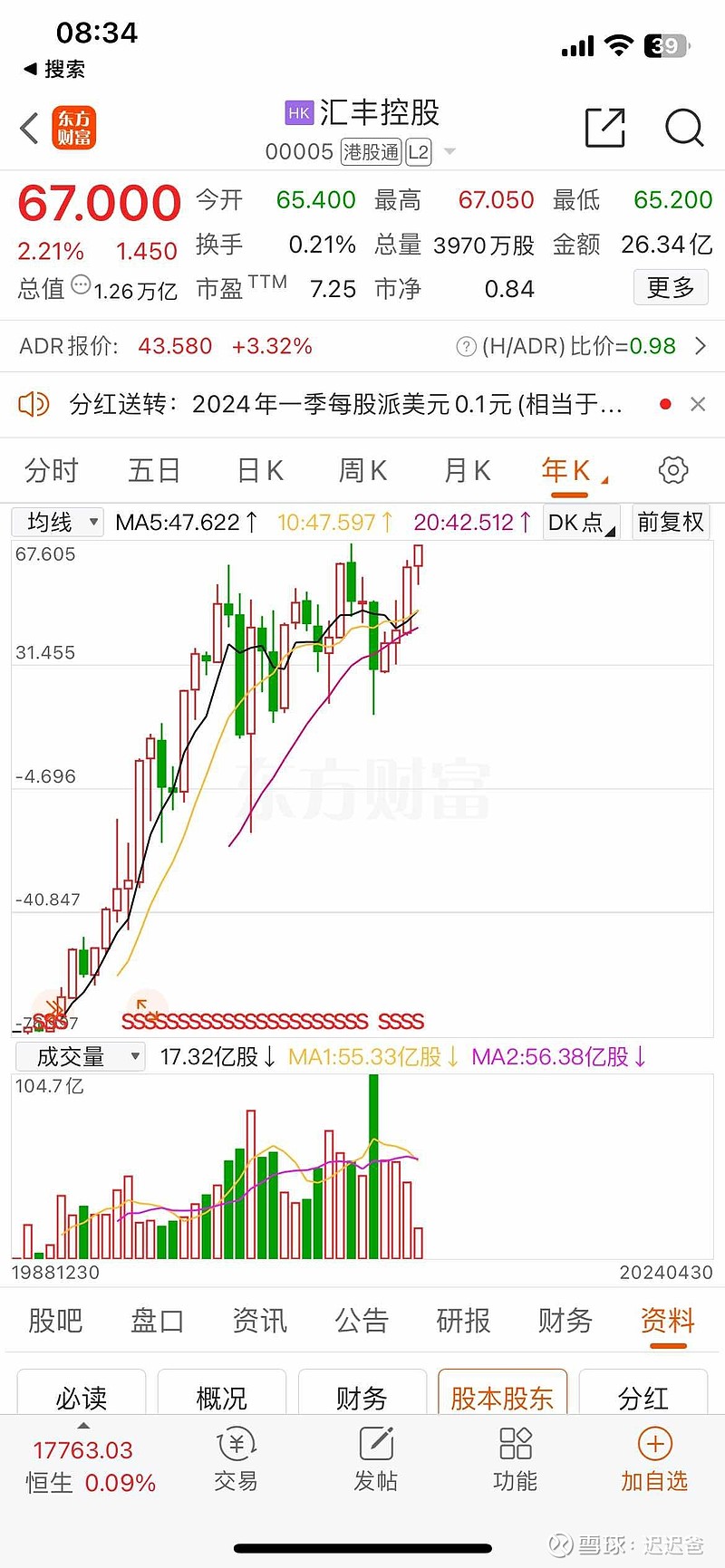Expand ADR 比价 details via the chevron
Viewport: 725px width, 1568px height.
pyautogui.click(x=701, y=346)
